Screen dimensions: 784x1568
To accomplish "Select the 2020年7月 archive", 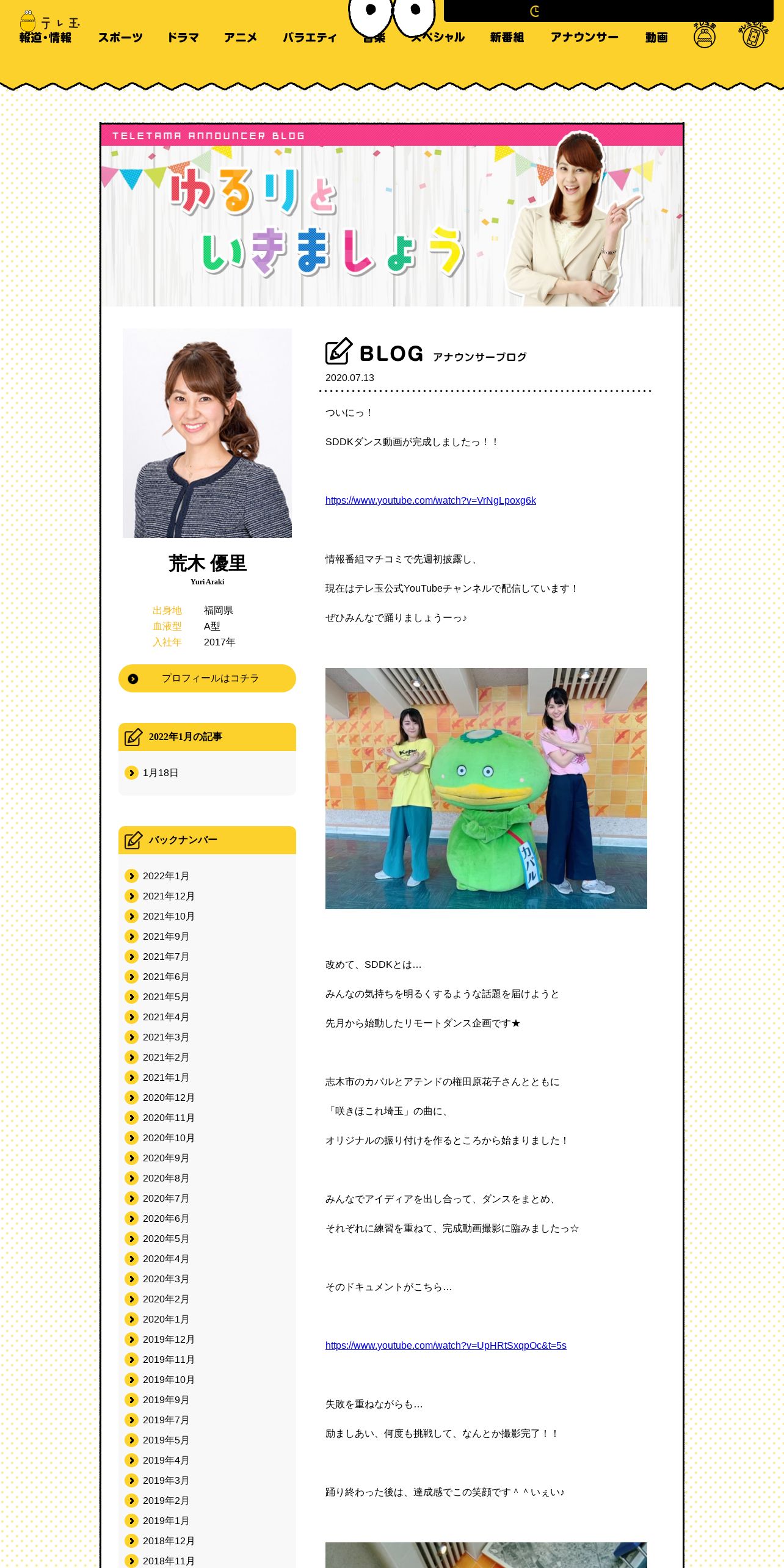I will [165, 1199].
